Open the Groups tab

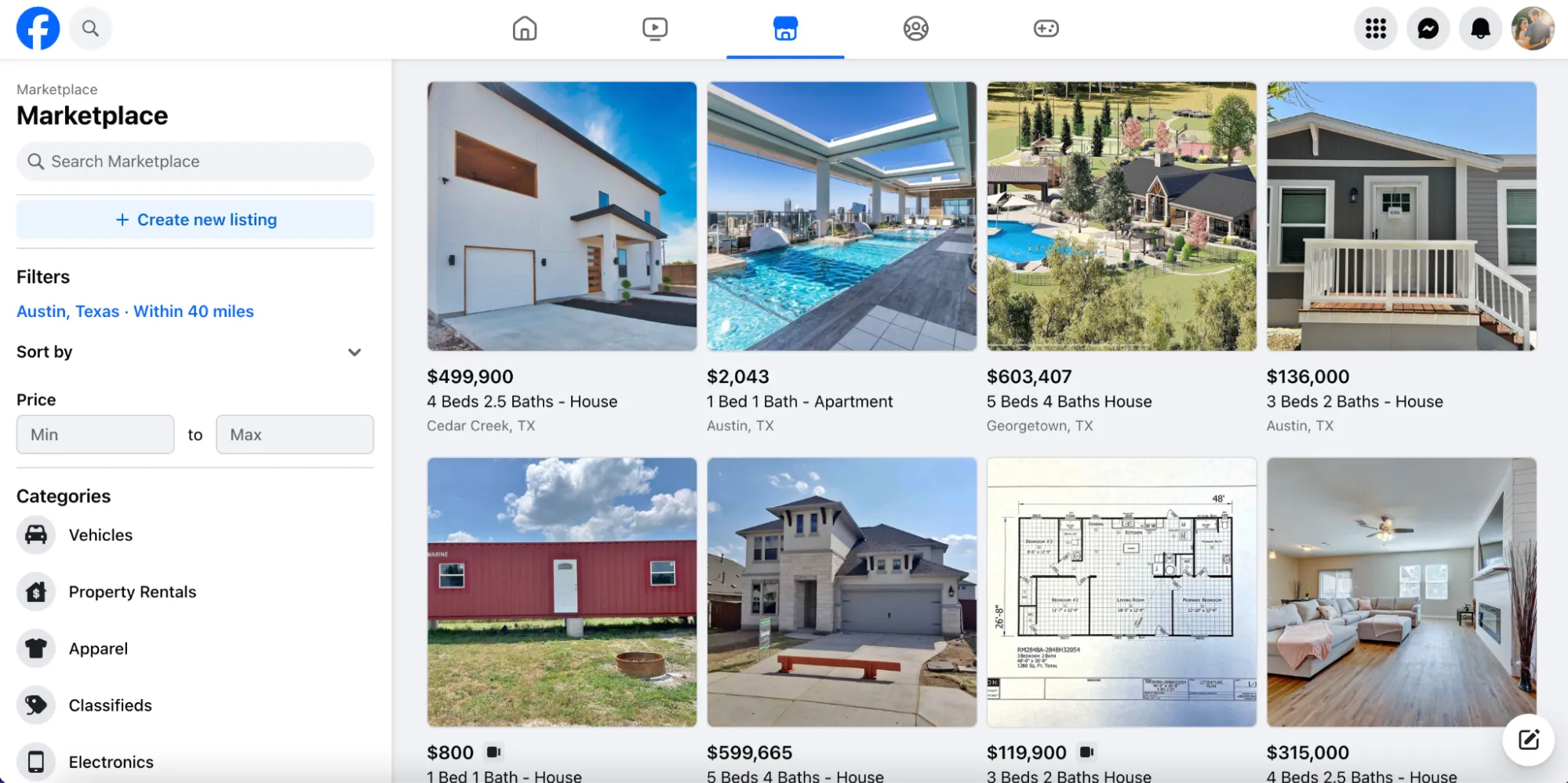coord(915,29)
